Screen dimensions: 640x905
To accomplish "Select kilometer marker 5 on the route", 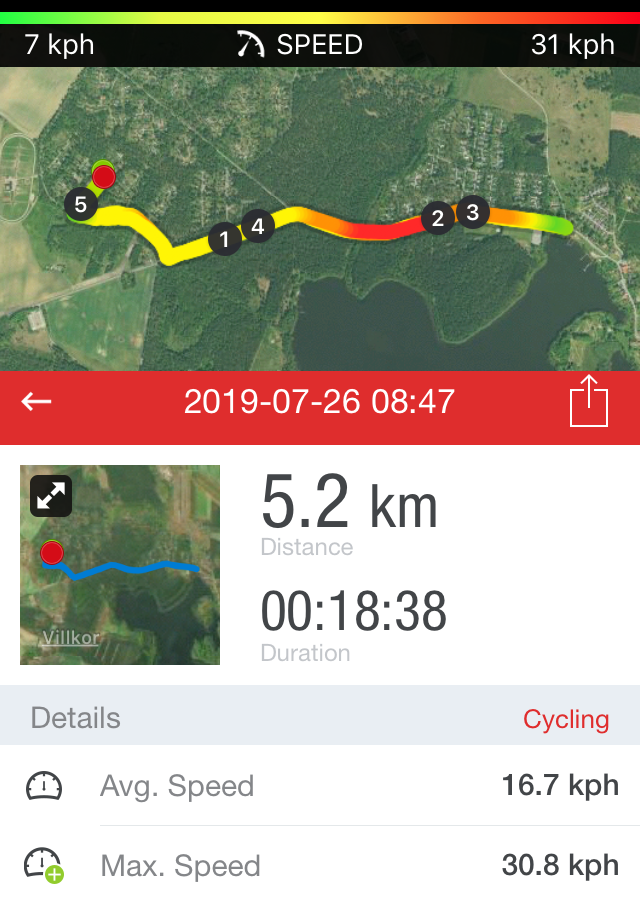I will click(x=80, y=206).
